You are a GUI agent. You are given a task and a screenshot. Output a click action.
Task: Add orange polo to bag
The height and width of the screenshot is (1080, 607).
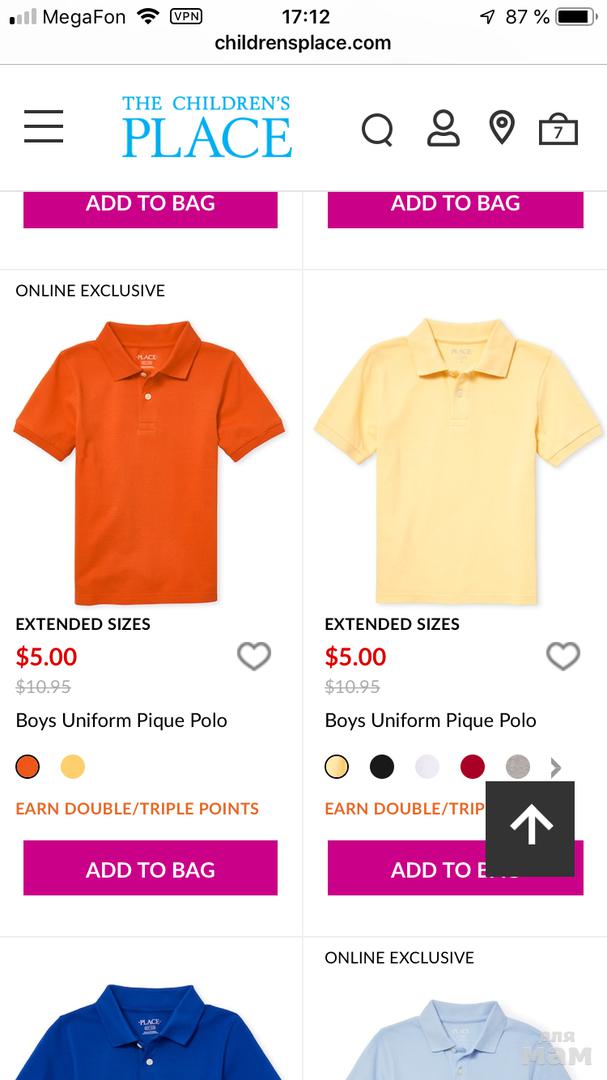click(x=150, y=868)
